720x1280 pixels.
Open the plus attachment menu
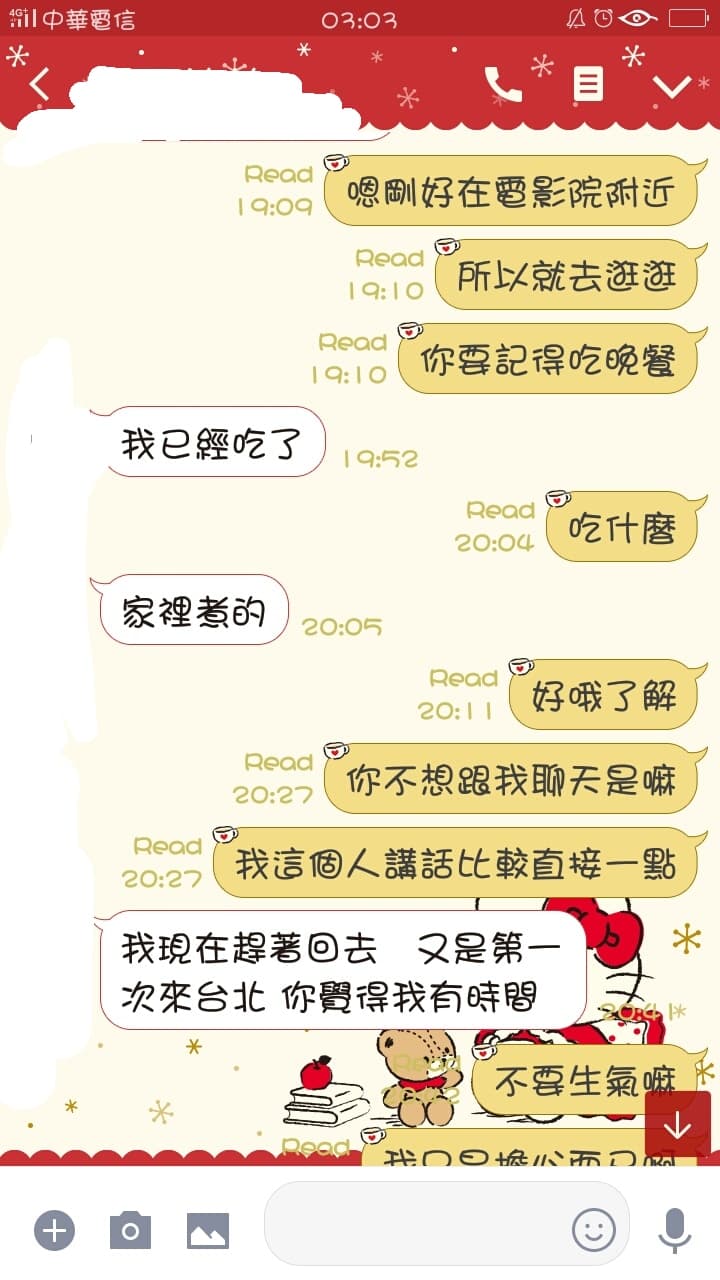coord(55,1230)
